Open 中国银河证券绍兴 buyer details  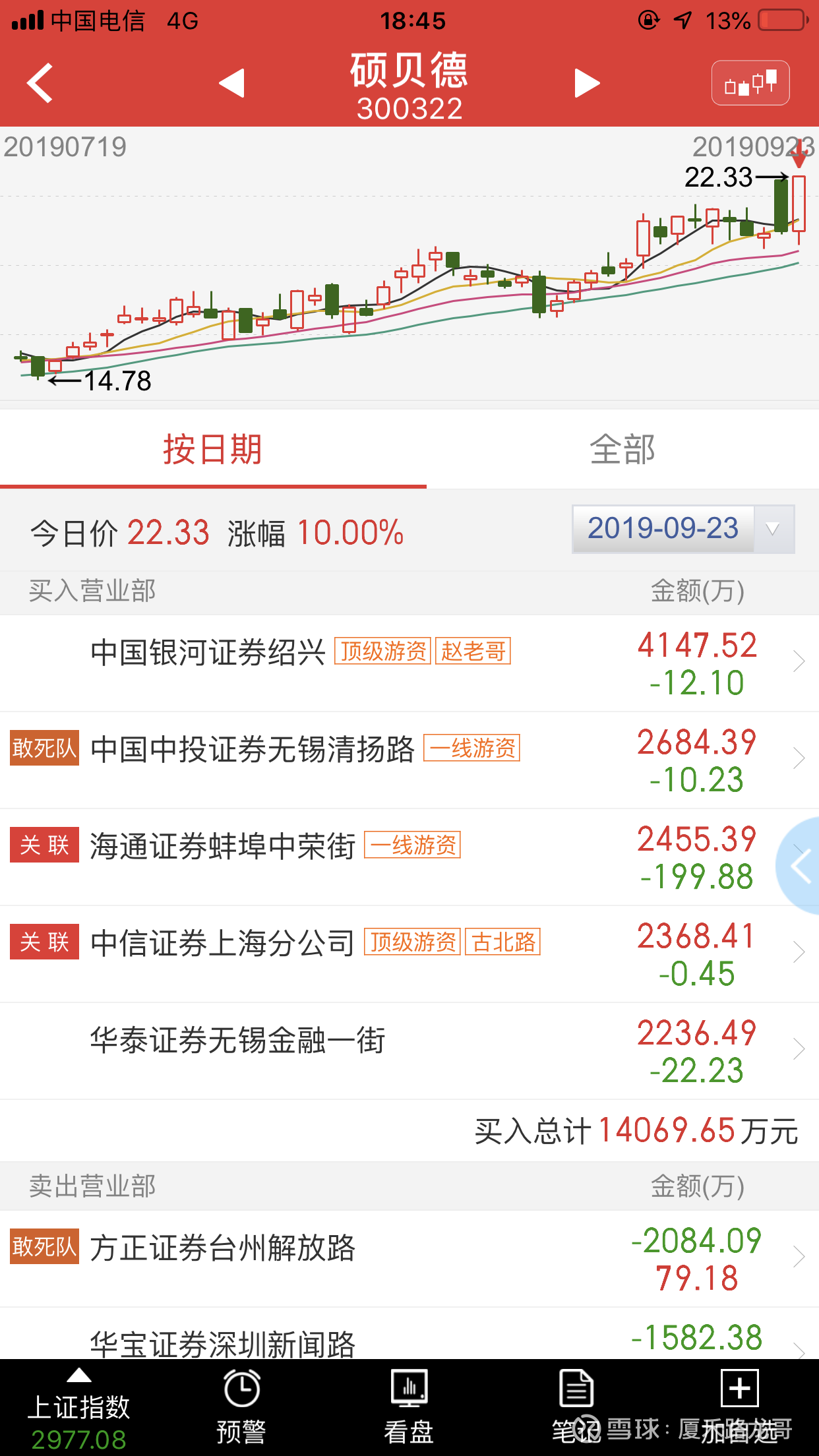409,663
